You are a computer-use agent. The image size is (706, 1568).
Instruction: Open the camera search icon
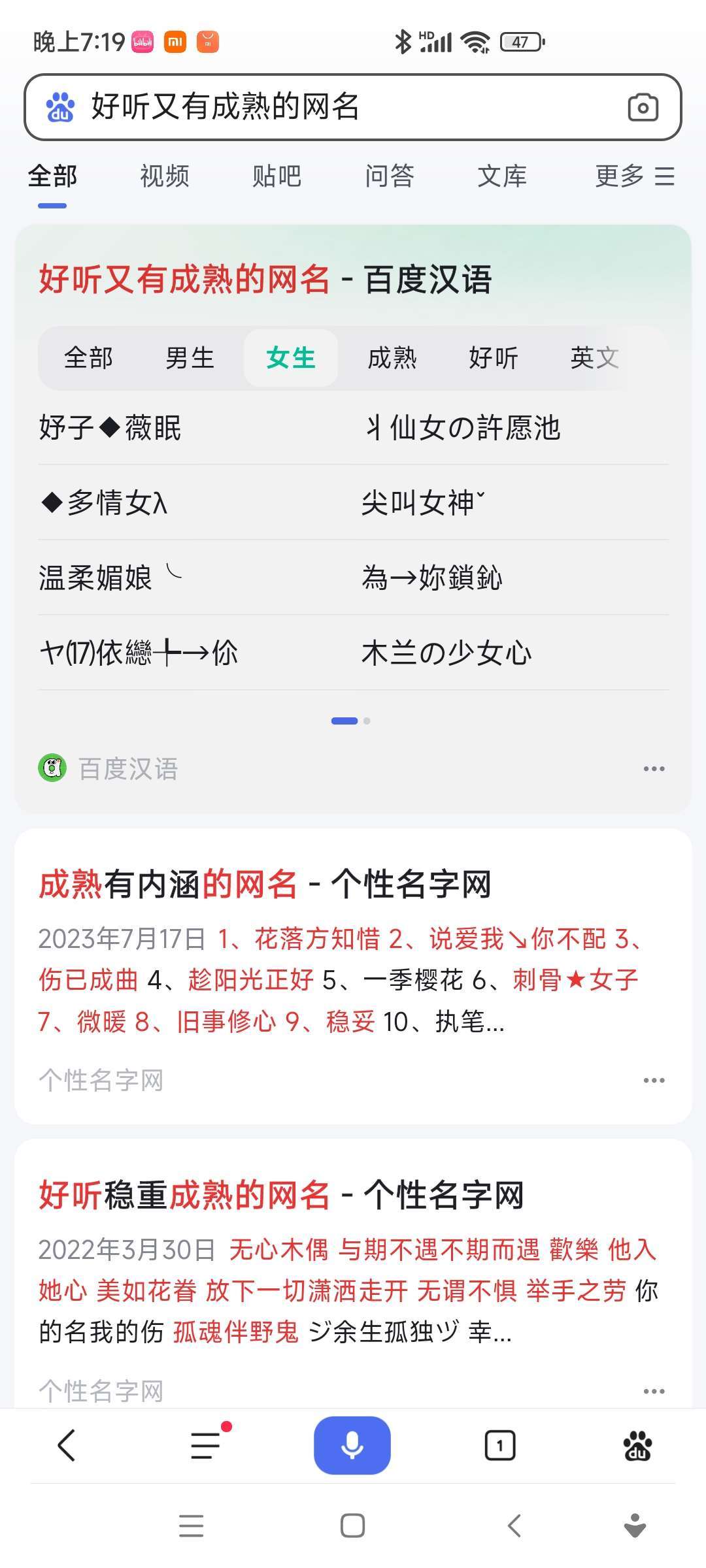[643, 107]
